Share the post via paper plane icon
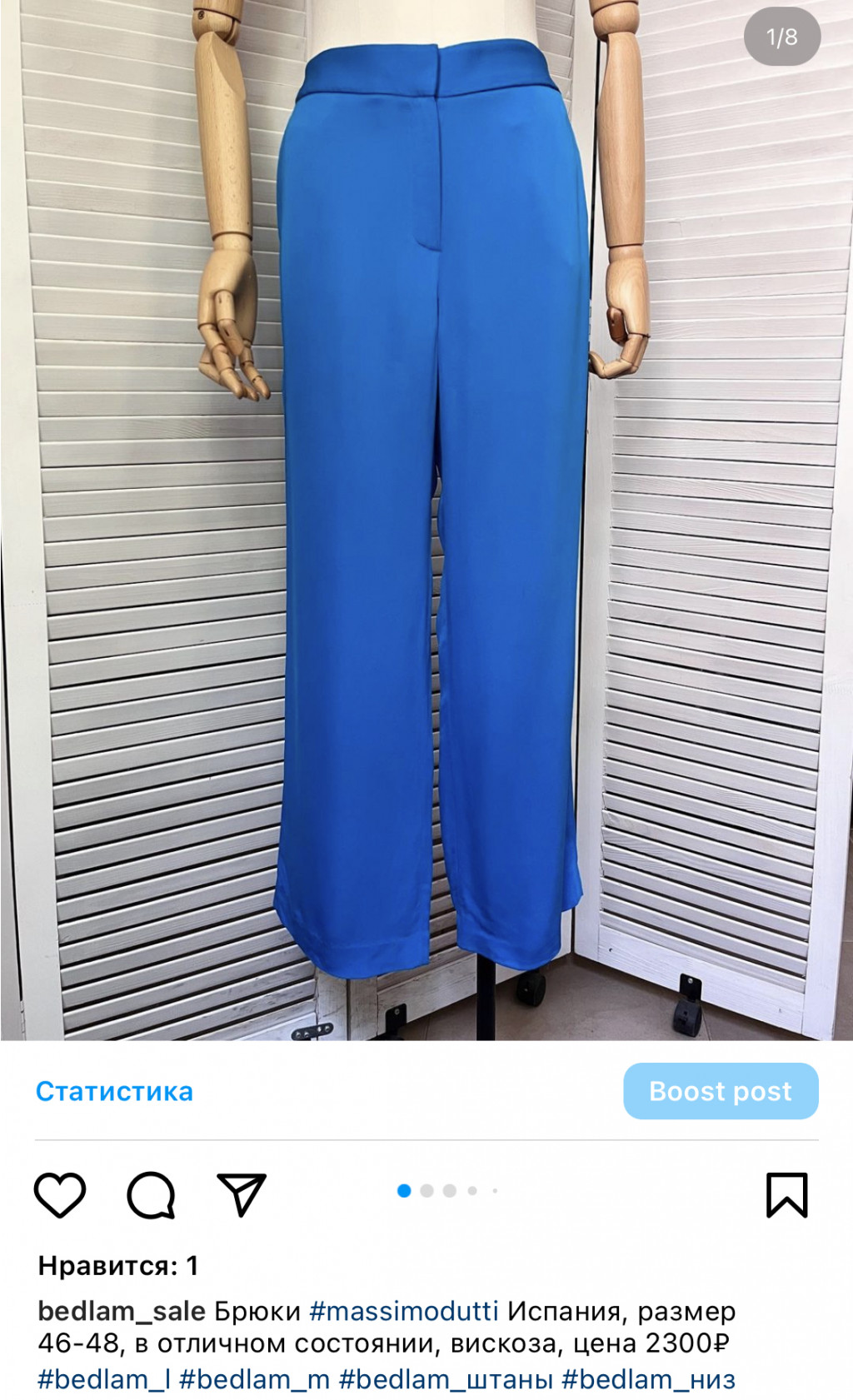 (241, 1195)
